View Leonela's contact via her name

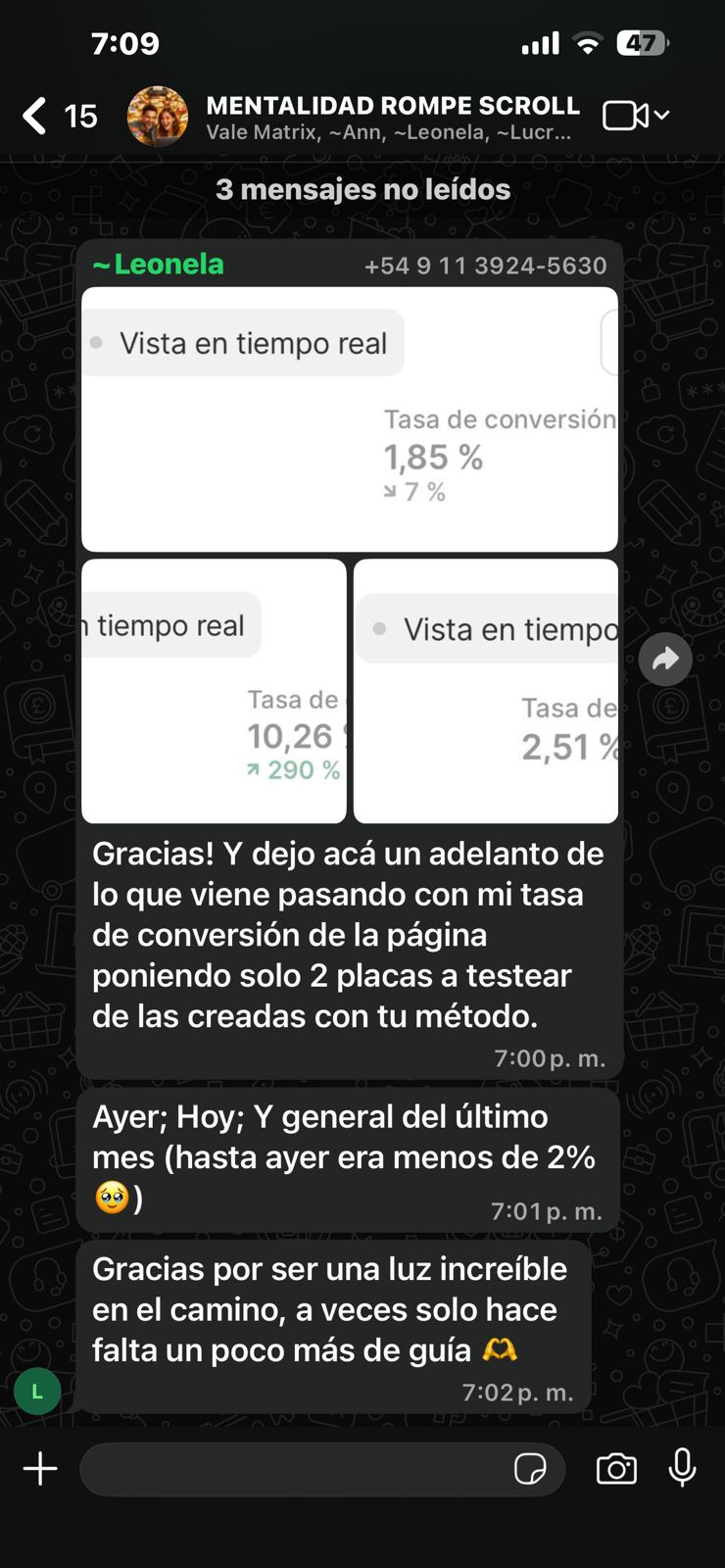[x=158, y=265]
